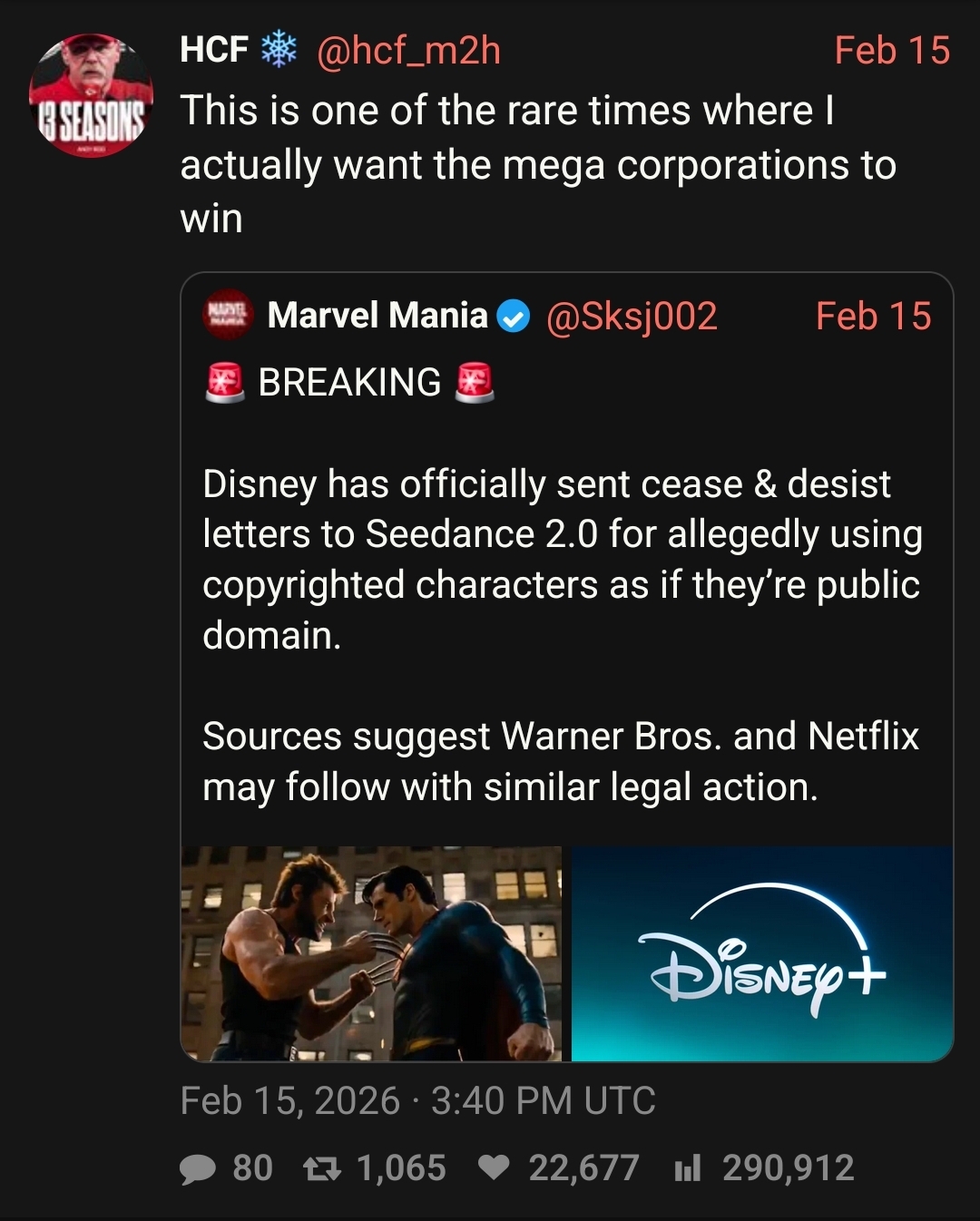Open HCF's tweet via the Feb 15 date link
Screen dimensions: 980x1221
pyautogui.click(x=891, y=51)
